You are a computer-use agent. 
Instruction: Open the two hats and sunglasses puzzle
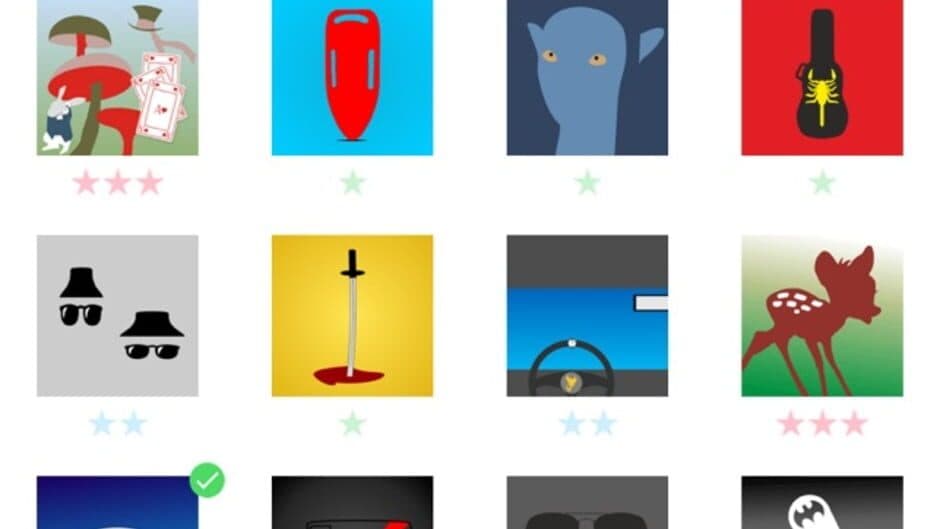117,316
